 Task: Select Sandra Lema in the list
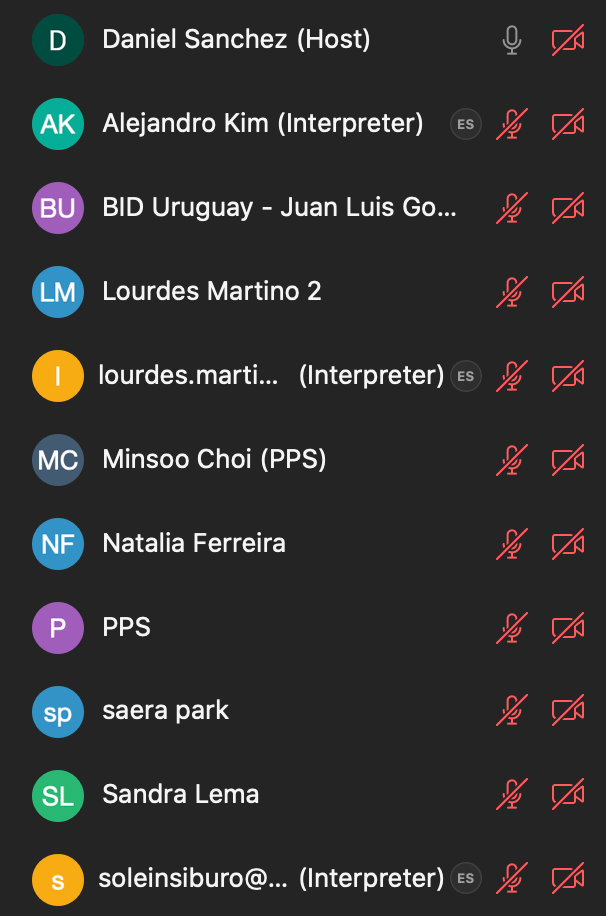[x=181, y=795]
